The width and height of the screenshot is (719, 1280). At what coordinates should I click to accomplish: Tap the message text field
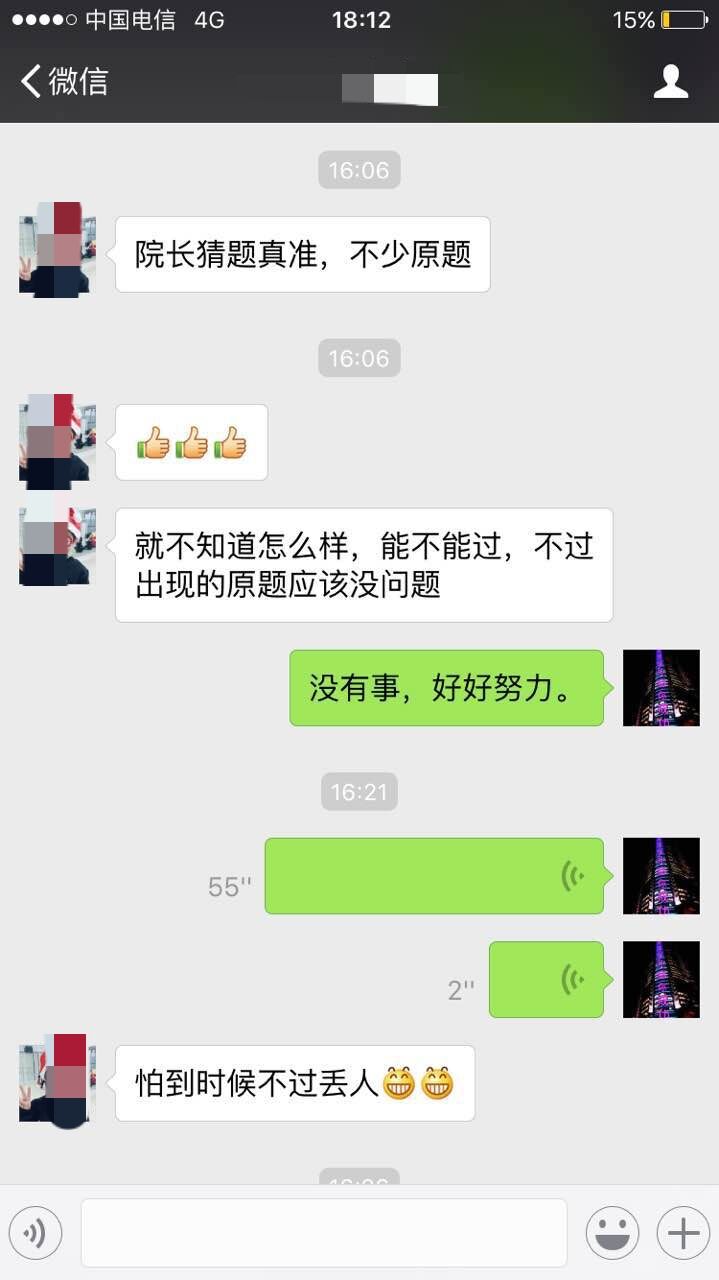[323, 1233]
